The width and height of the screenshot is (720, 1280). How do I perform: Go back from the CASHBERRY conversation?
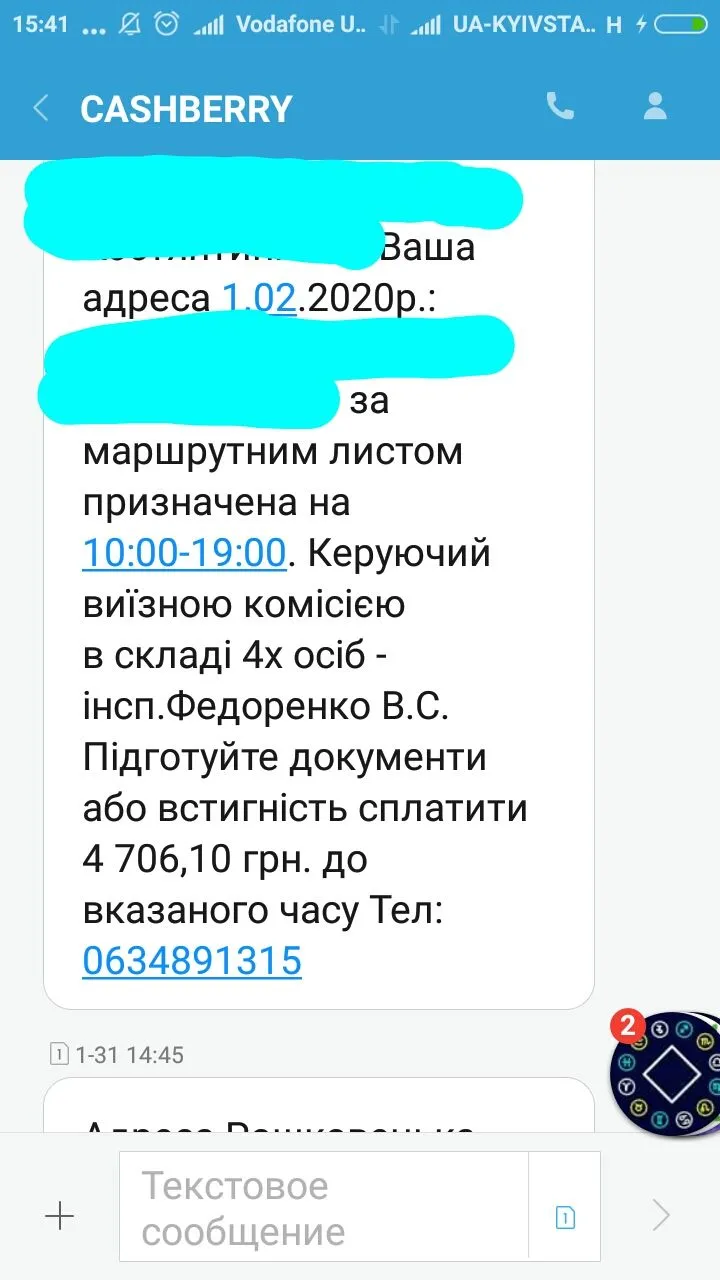pos(41,108)
